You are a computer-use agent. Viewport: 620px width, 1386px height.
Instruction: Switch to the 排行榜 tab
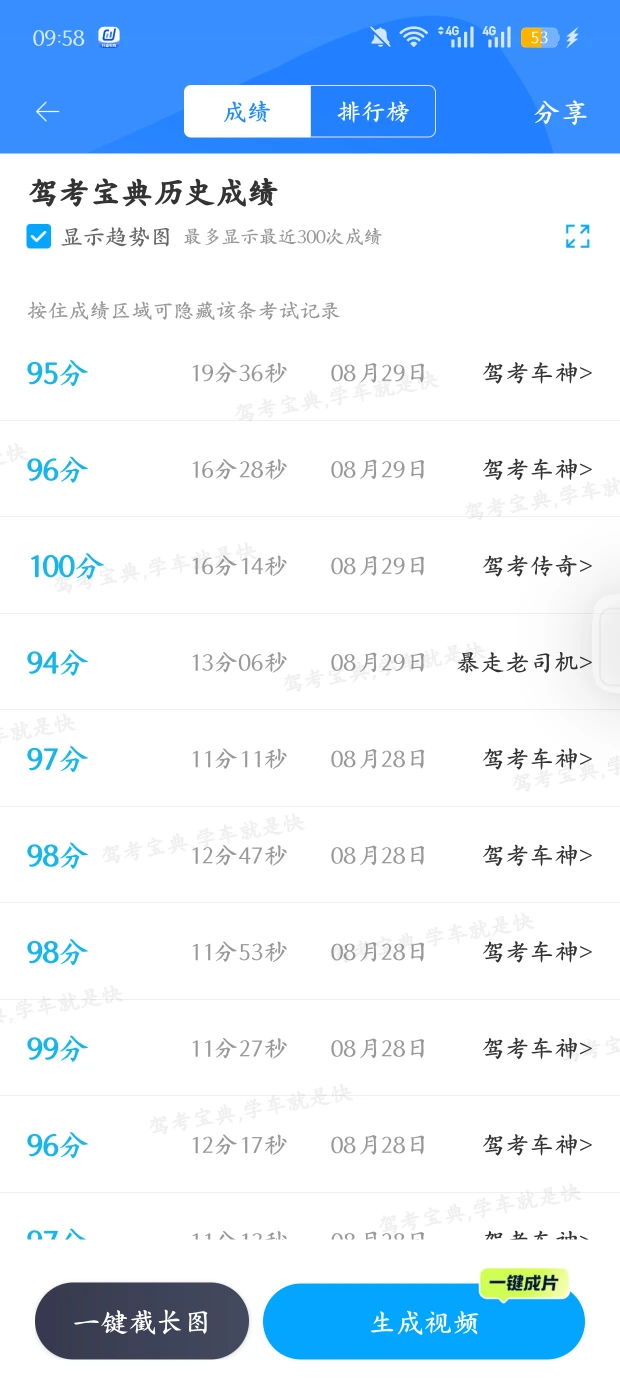[373, 111]
